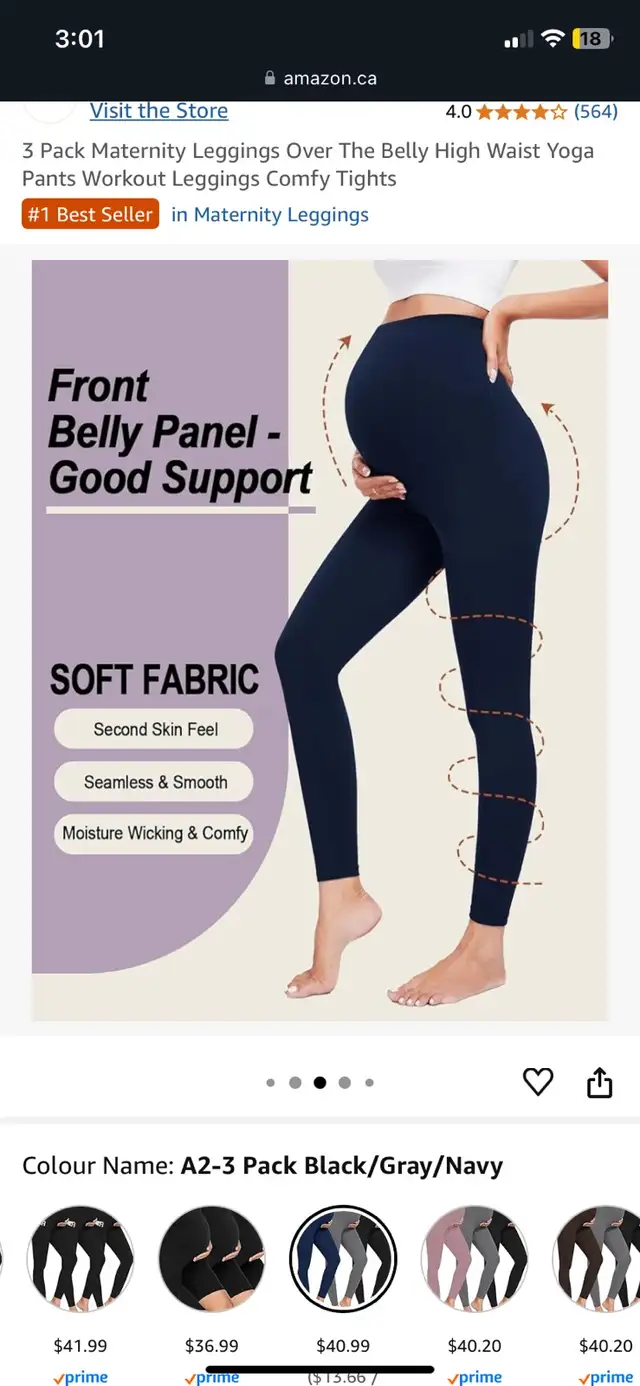
Task: Tap the amazon.ca address bar
Action: pos(320,78)
